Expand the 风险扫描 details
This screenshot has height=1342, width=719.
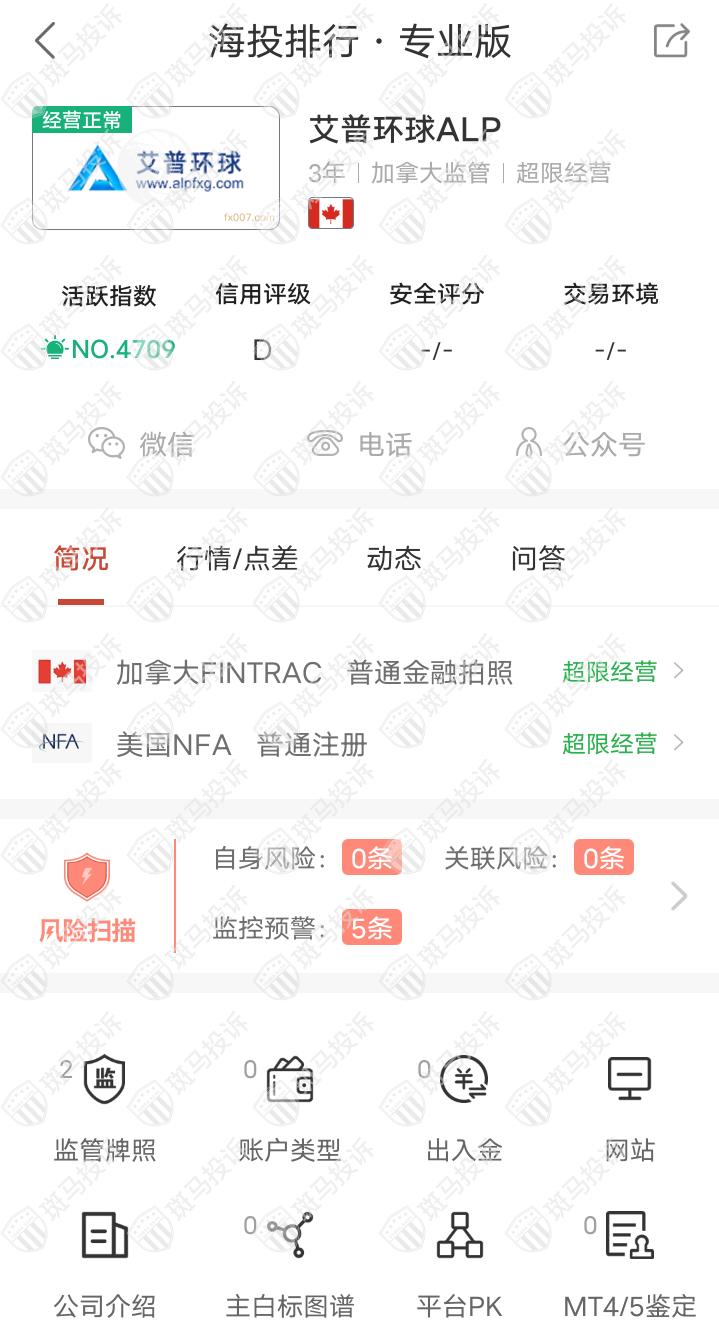coord(678,896)
